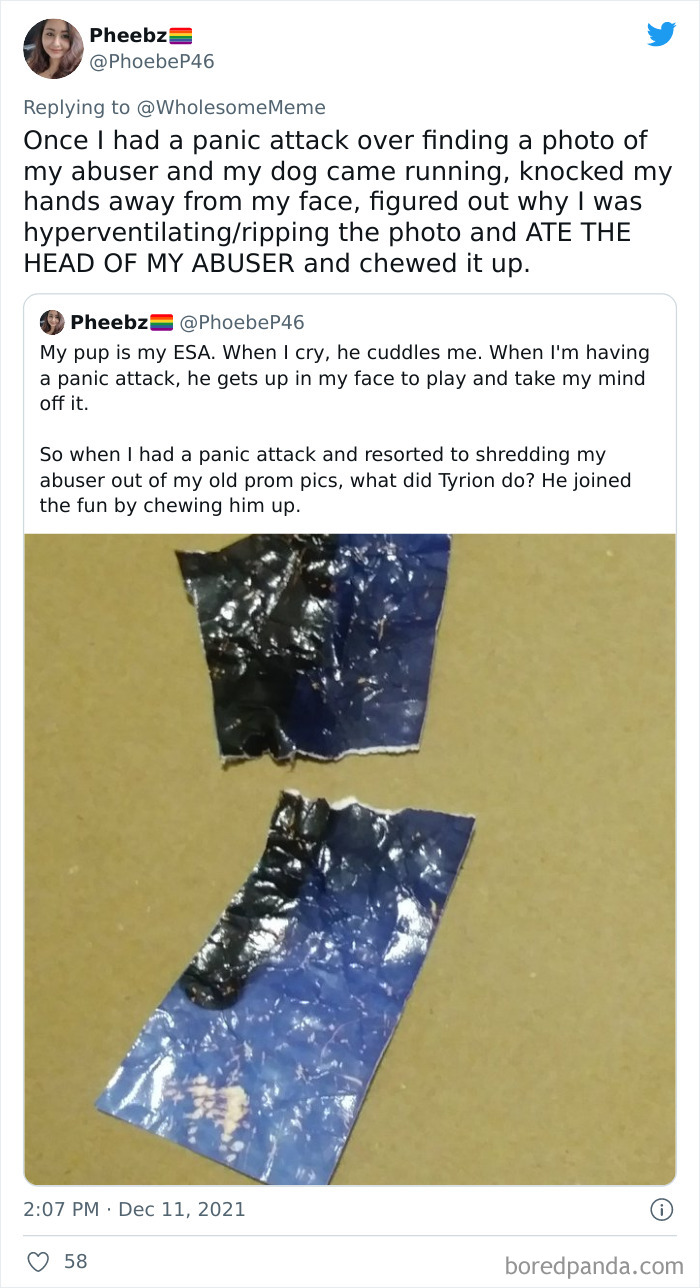Open the @PhoebeP46 handle at the top

tap(152, 62)
